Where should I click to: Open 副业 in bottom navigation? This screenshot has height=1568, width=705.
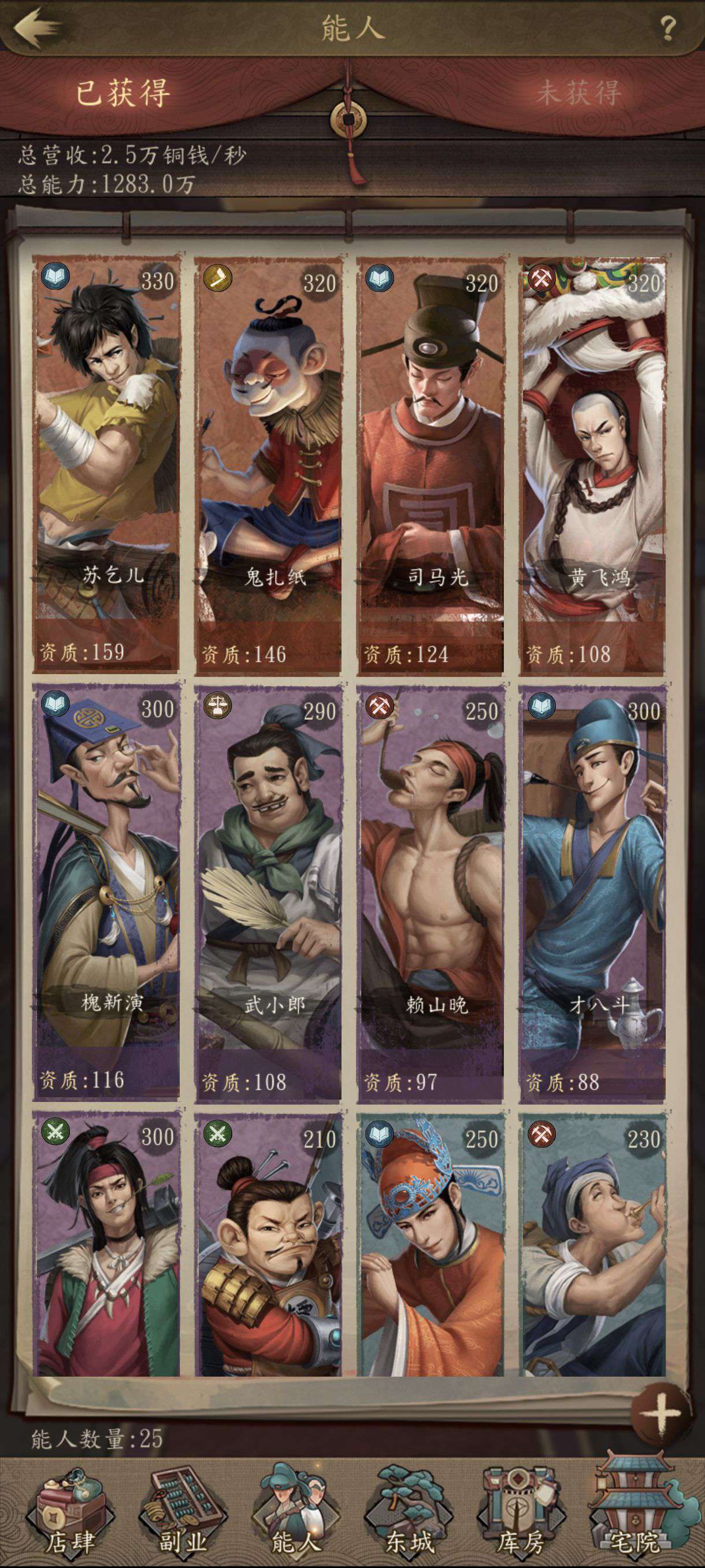(183, 1514)
